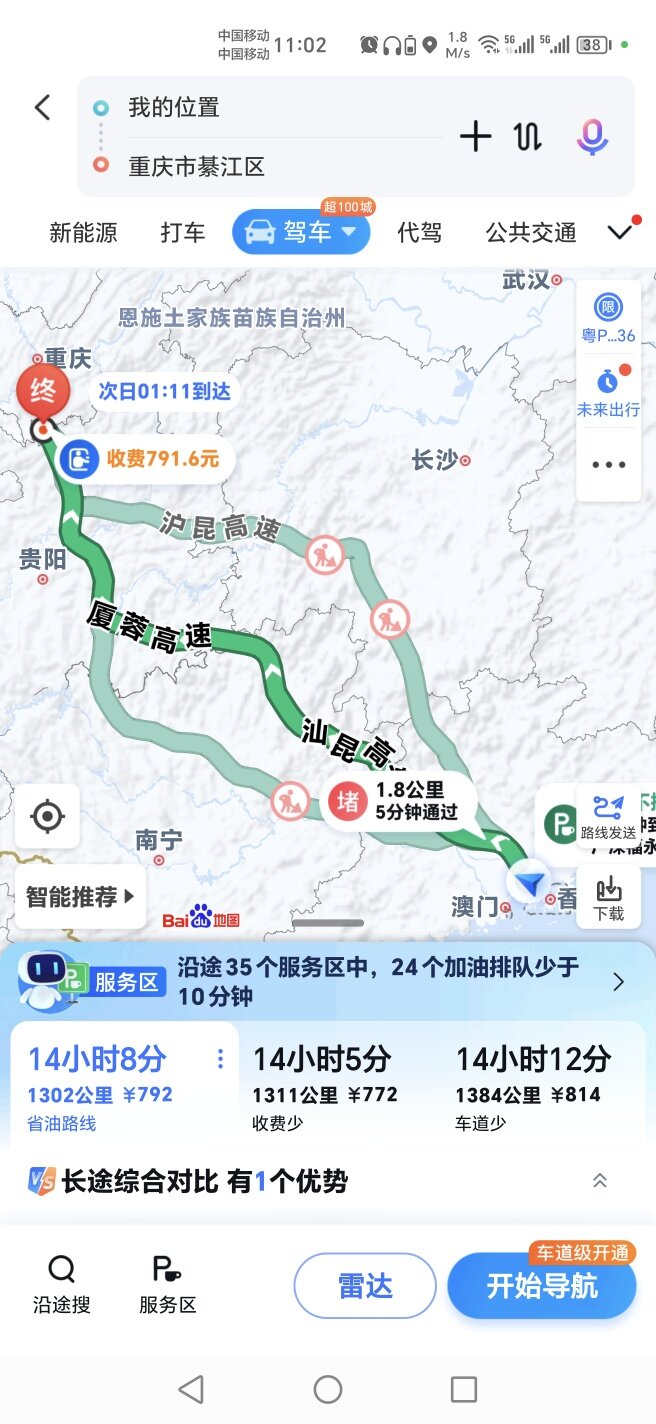Tap the 雷达 button
The width and height of the screenshot is (656, 1424).
tap(365, 1286)
